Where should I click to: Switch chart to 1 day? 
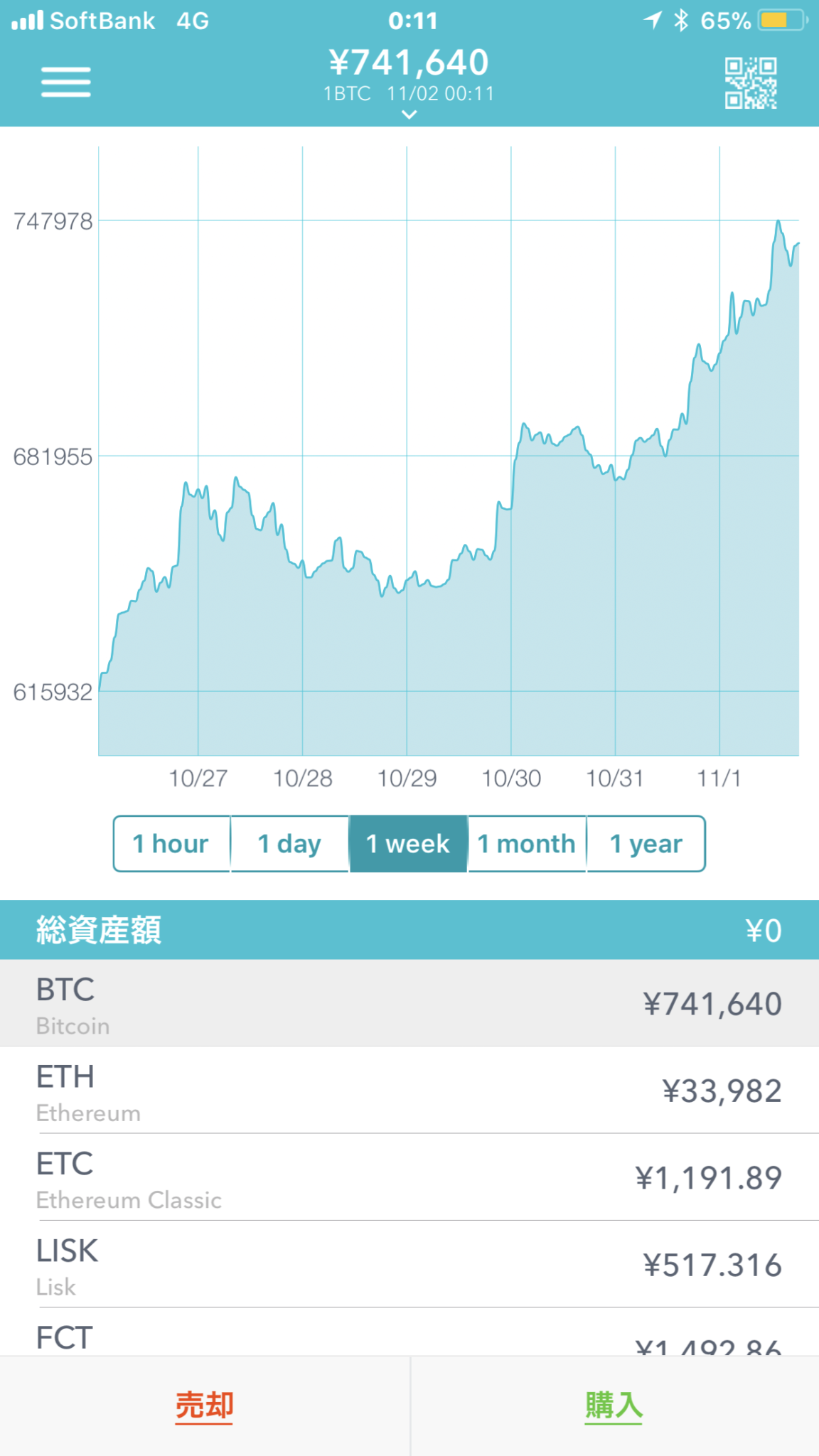point(289,844)
